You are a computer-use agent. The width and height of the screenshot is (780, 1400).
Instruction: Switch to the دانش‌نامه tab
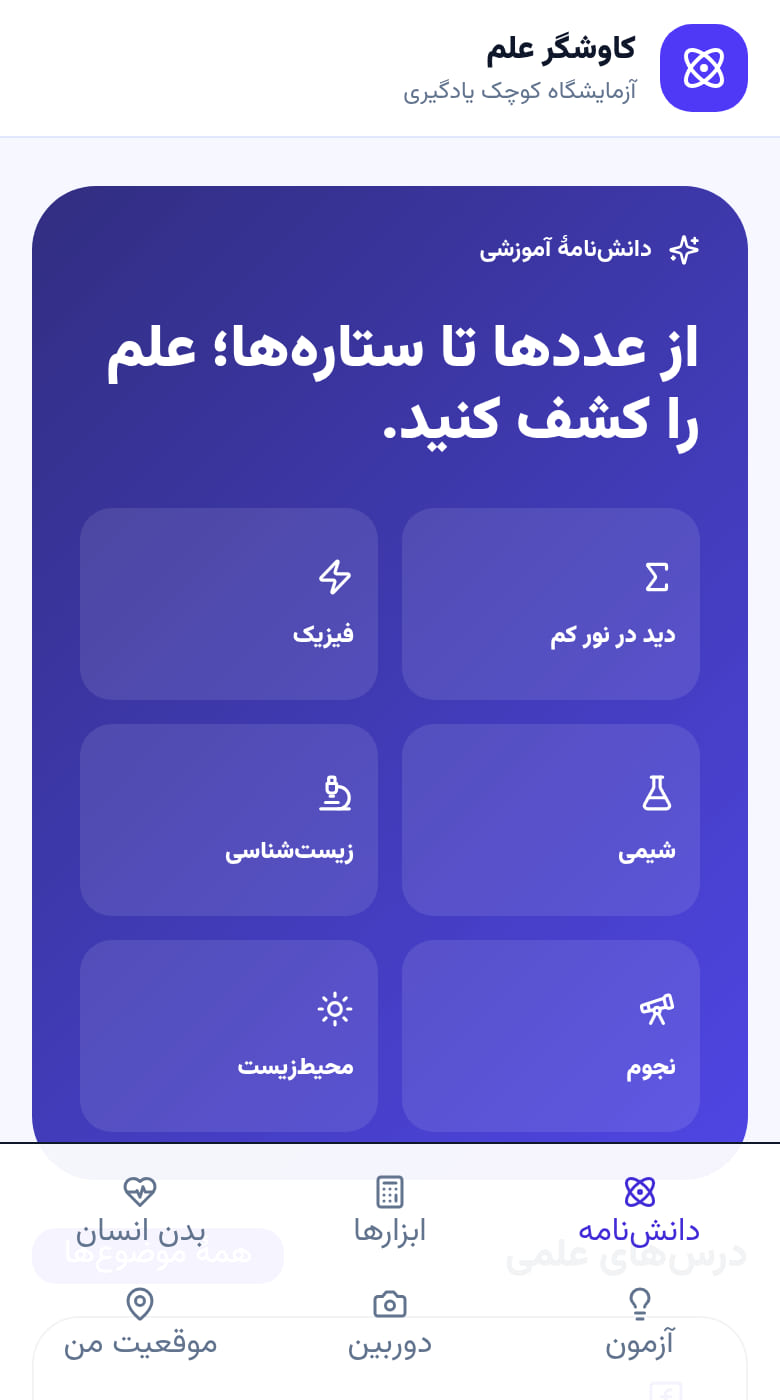[x=639, y=1211]
